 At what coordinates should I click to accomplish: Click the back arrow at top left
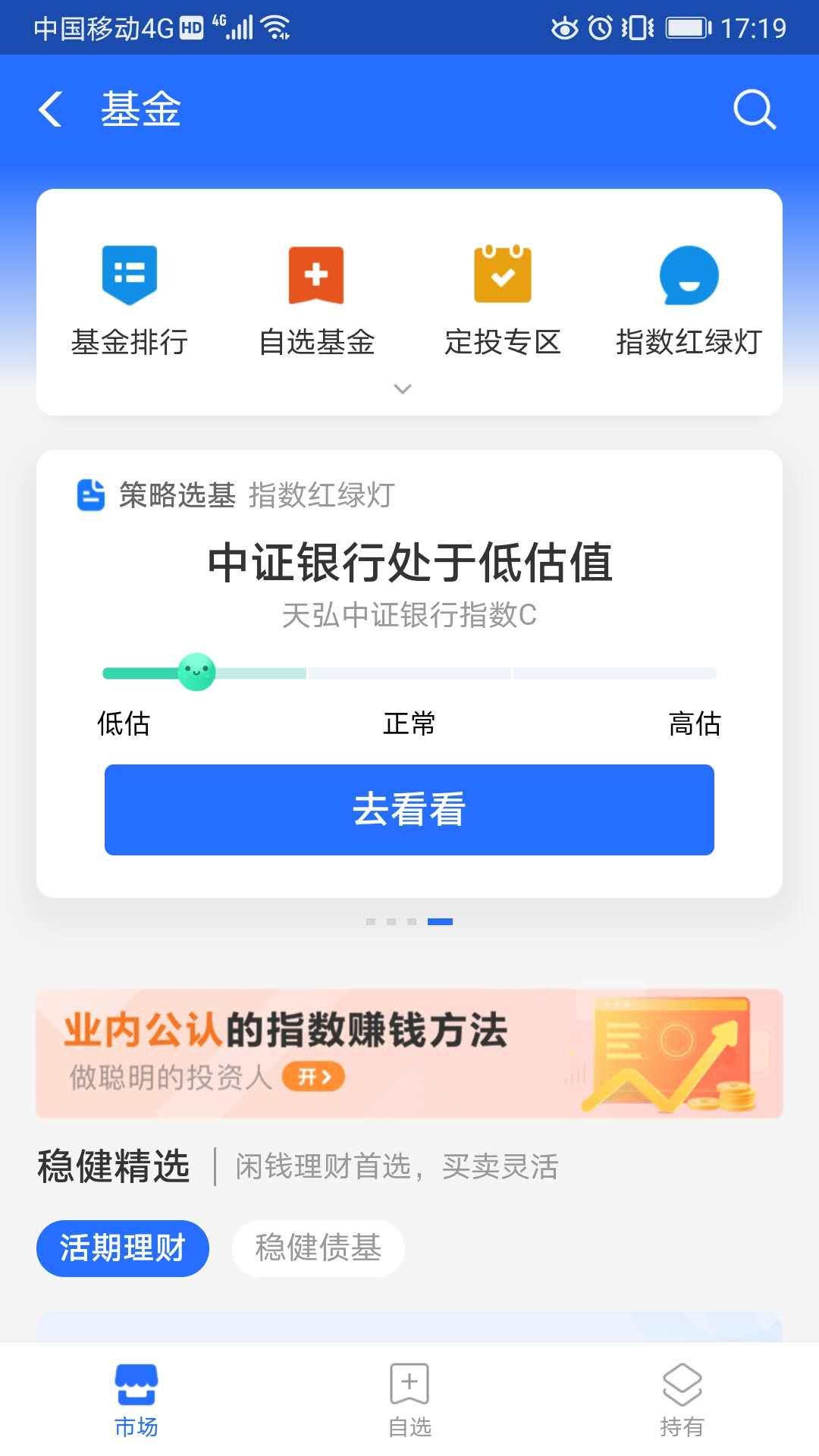[x=50, y=110]
